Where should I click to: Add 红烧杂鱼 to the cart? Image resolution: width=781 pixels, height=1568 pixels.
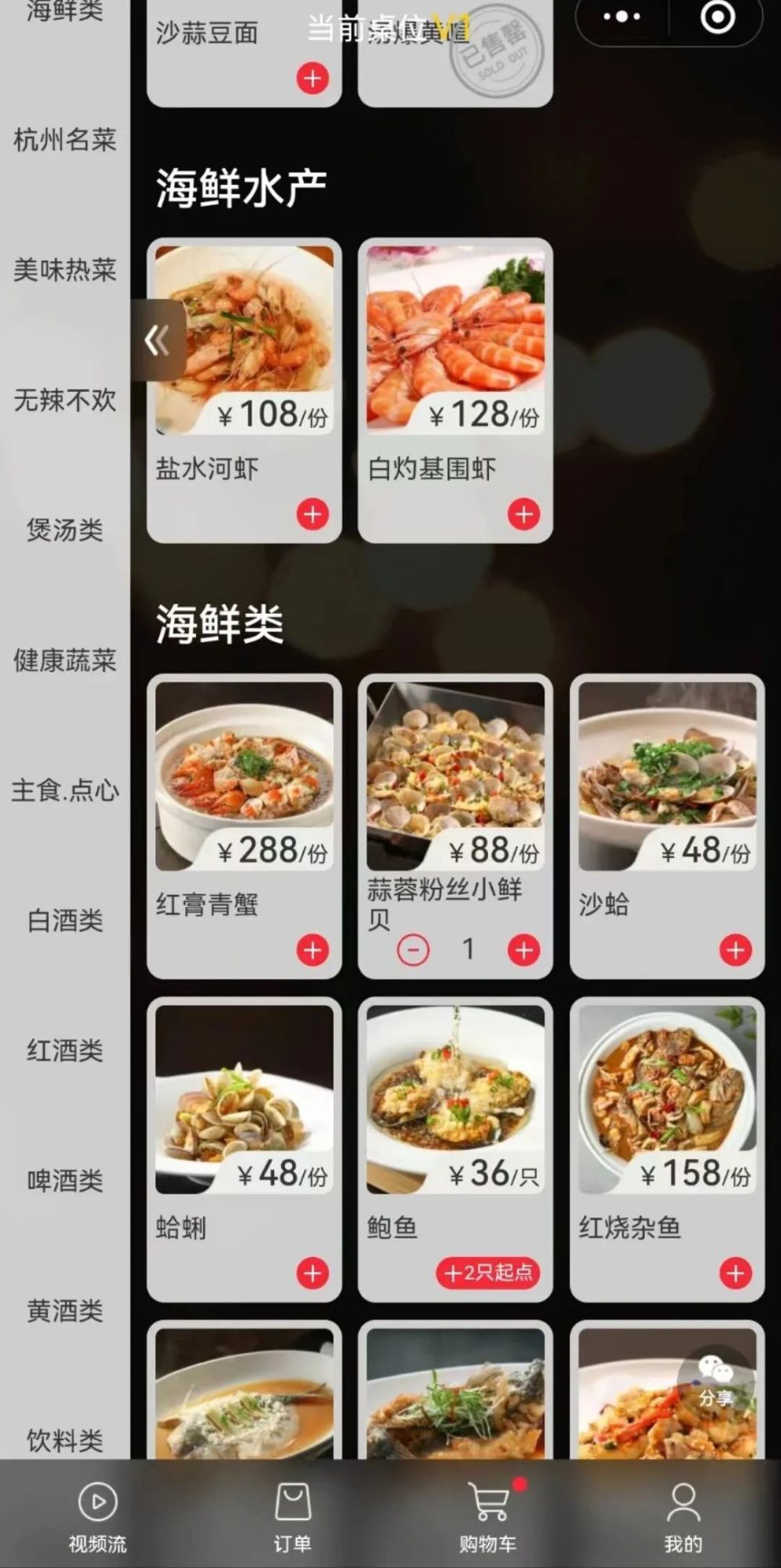pos(735,1274)
